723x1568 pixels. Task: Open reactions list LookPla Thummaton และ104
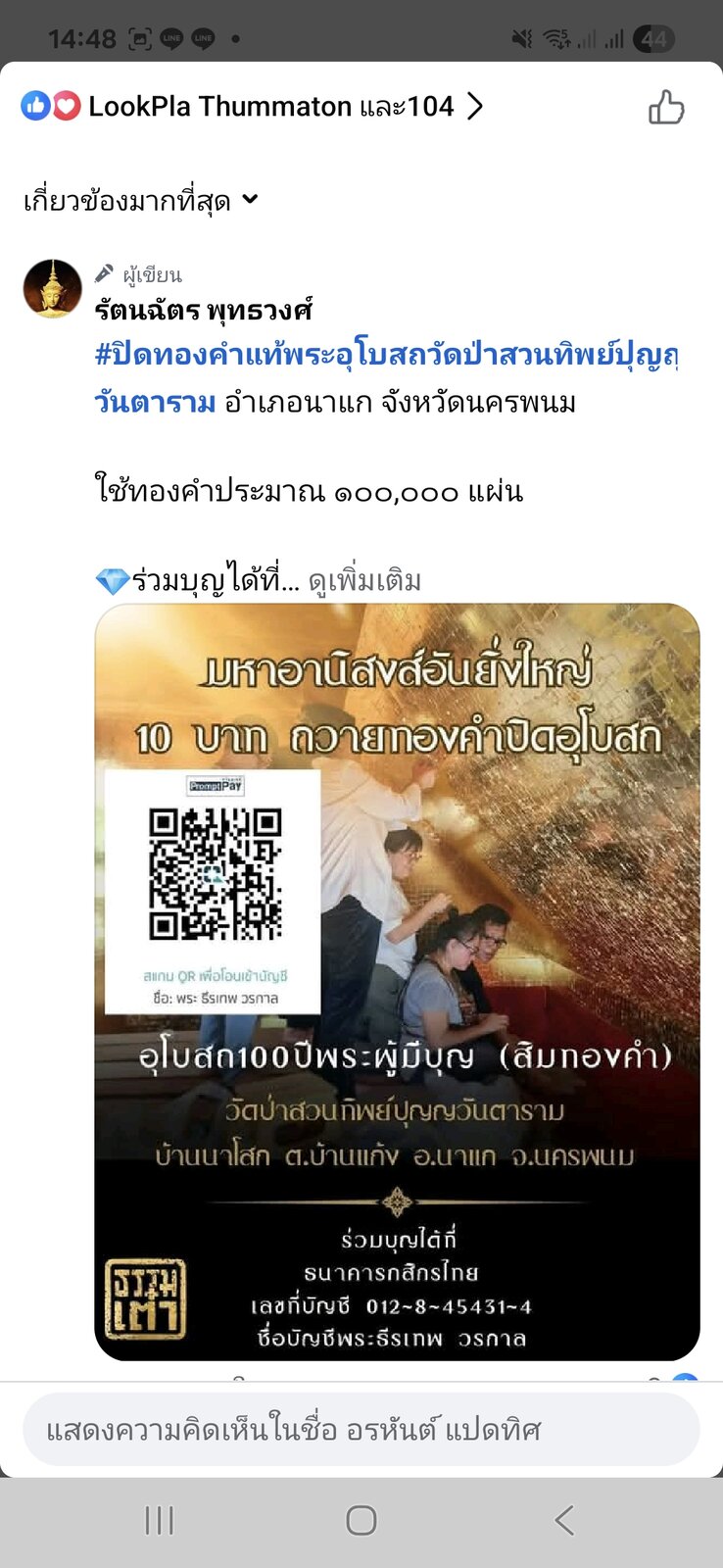pos(253,106)
